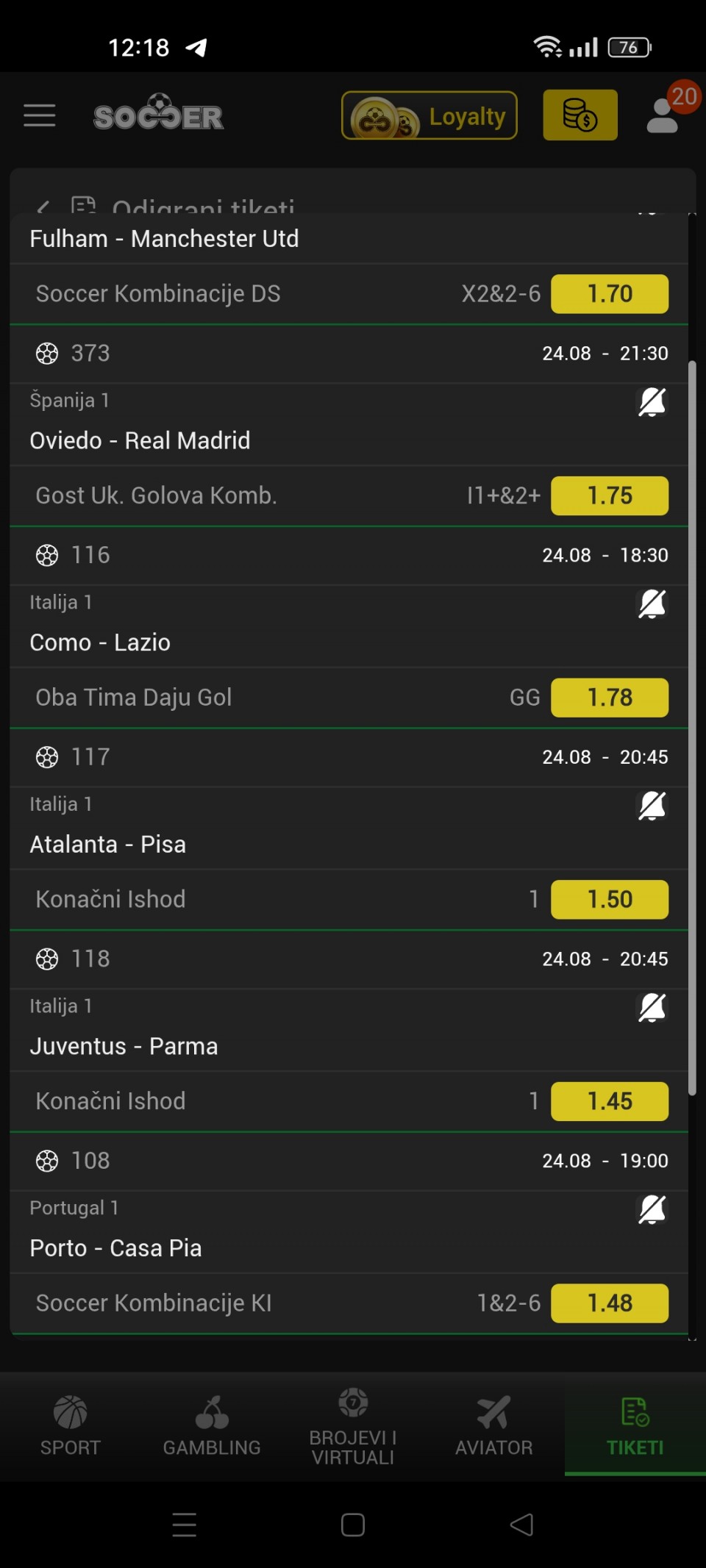This screenshot has height=1568, width=706.
Task: Go back with the system back button
Action: [521, 1525]
